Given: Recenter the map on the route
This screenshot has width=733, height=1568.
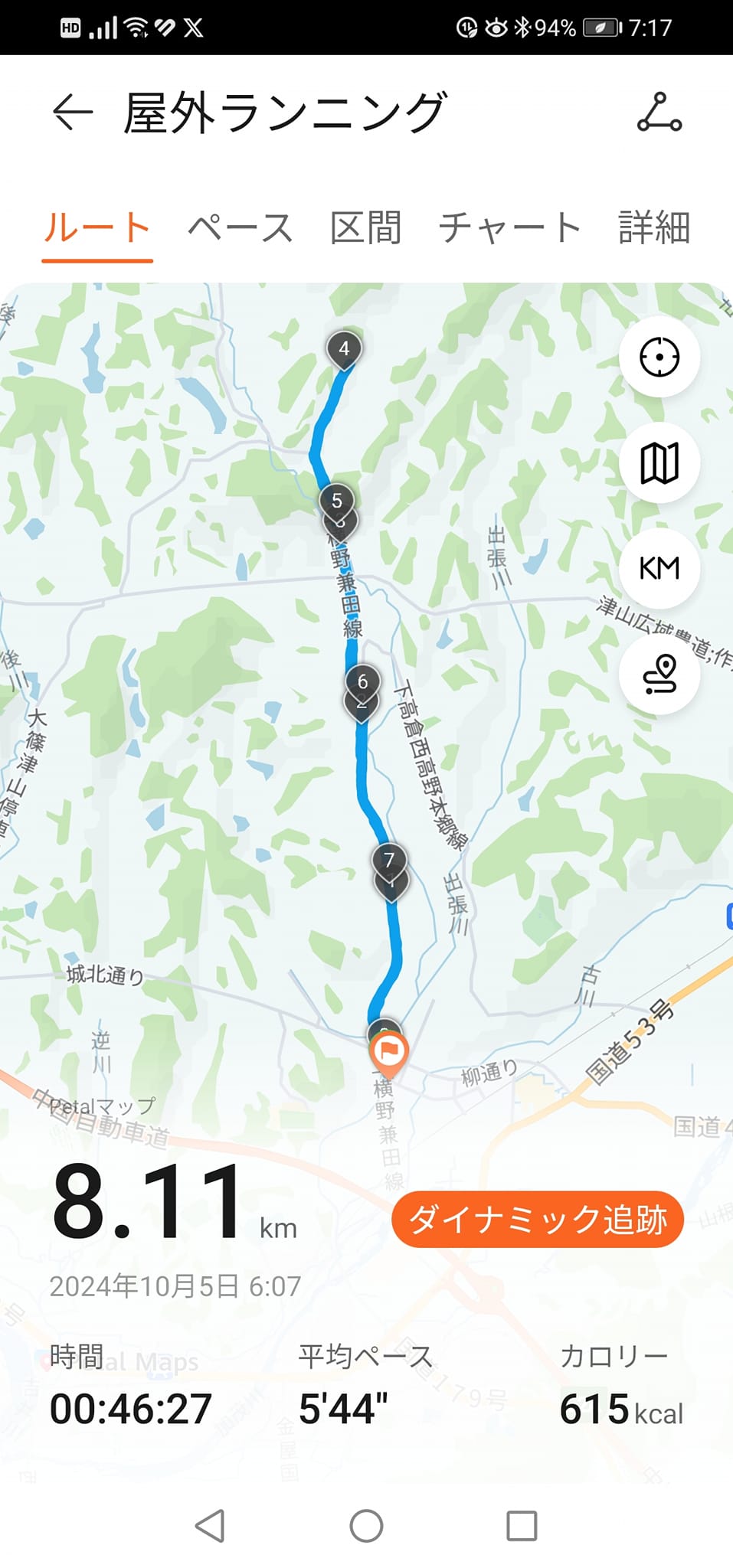Looking at the screenshot, I should pyautogui.click(x=659, y=357).
